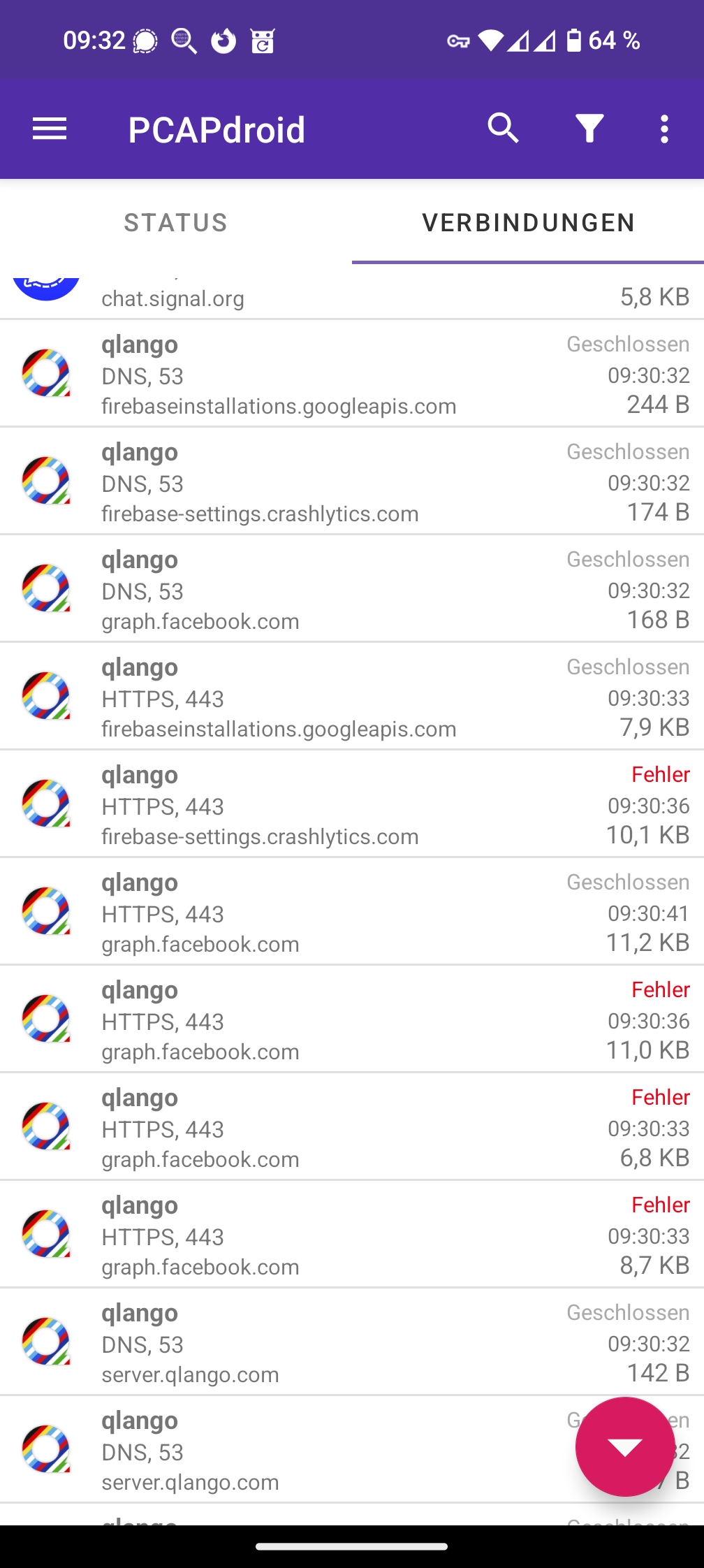Jump to bottom with the pink arrow button
The height and width of the screenshot is (1568, 704).
pyautogui.click(x=625, y=1446)
